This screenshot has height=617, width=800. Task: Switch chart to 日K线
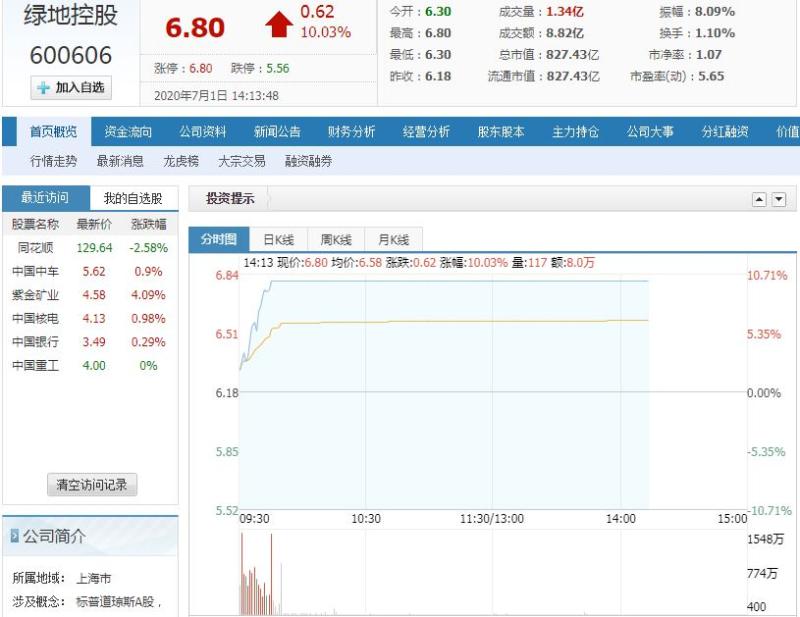pos(278,240)
